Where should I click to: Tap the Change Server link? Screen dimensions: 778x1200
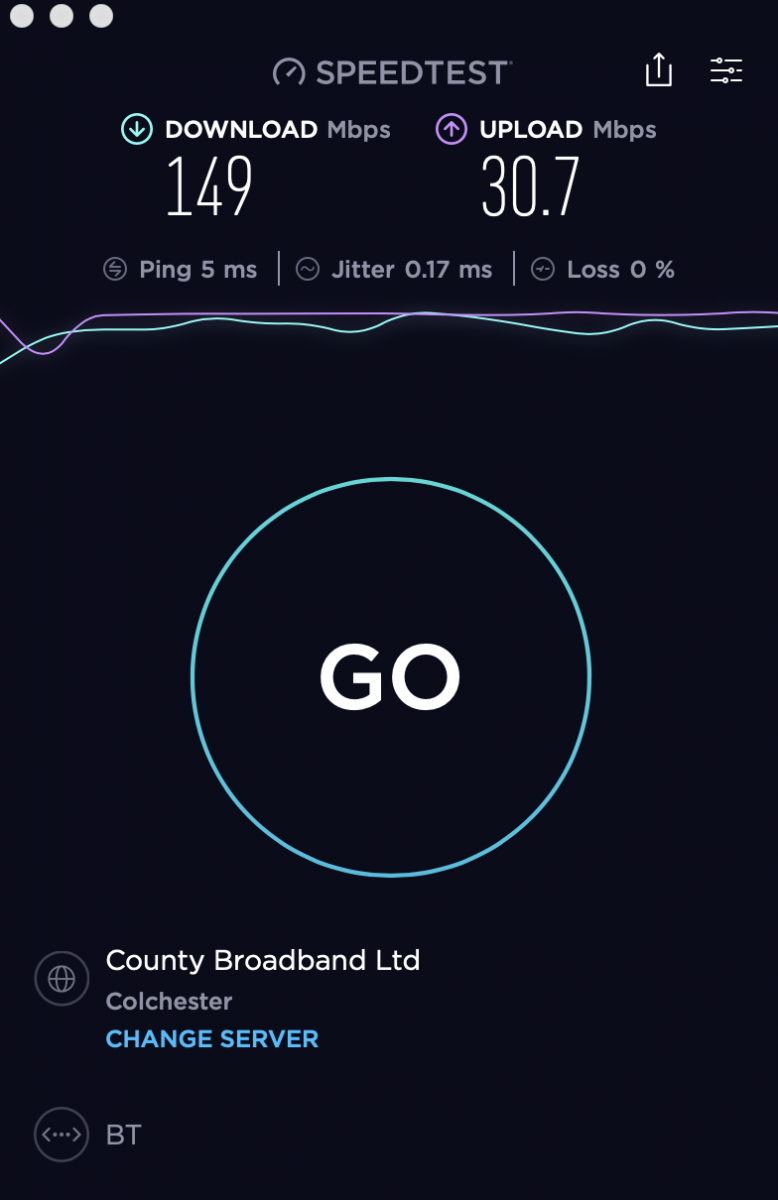[212, 1039]
